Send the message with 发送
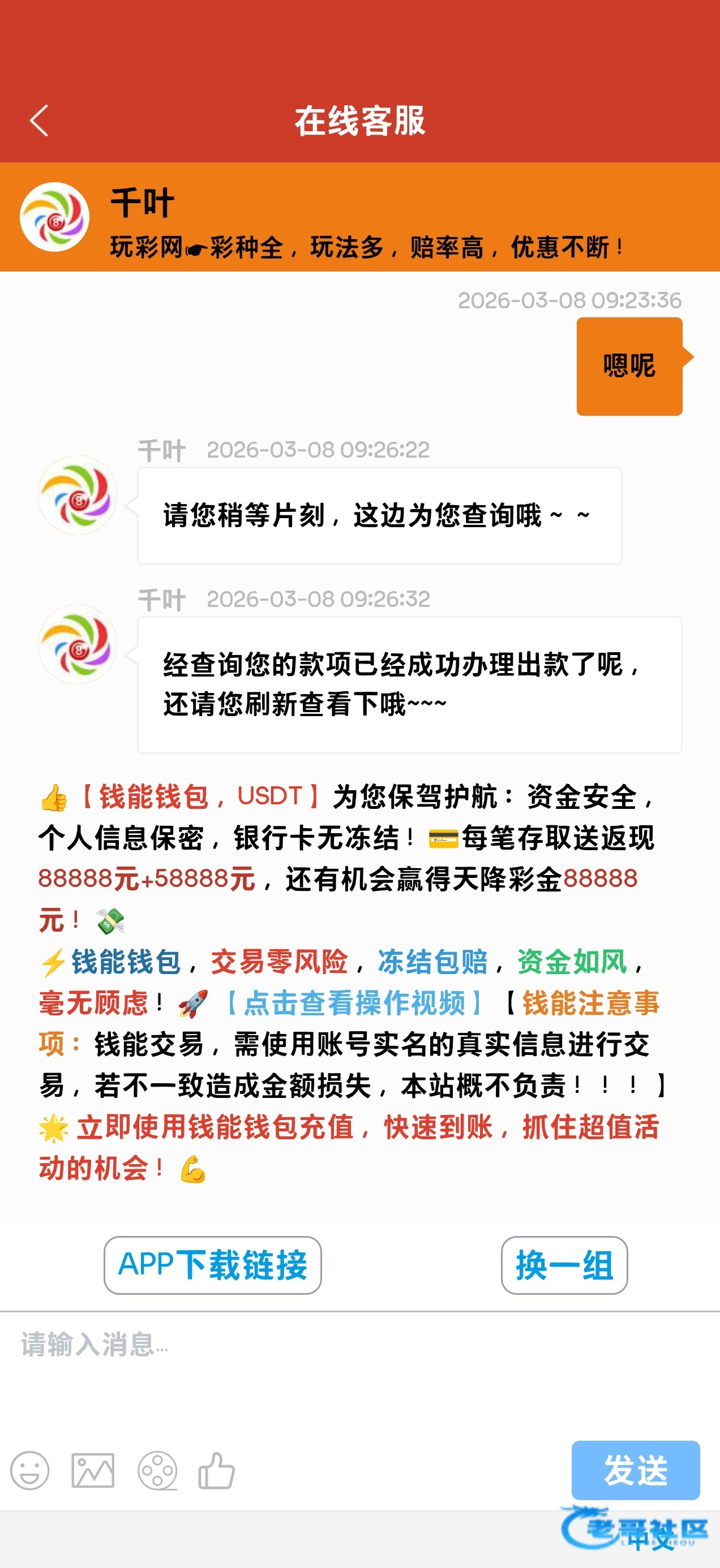 pyautogui.click(x=635, y=1470)
